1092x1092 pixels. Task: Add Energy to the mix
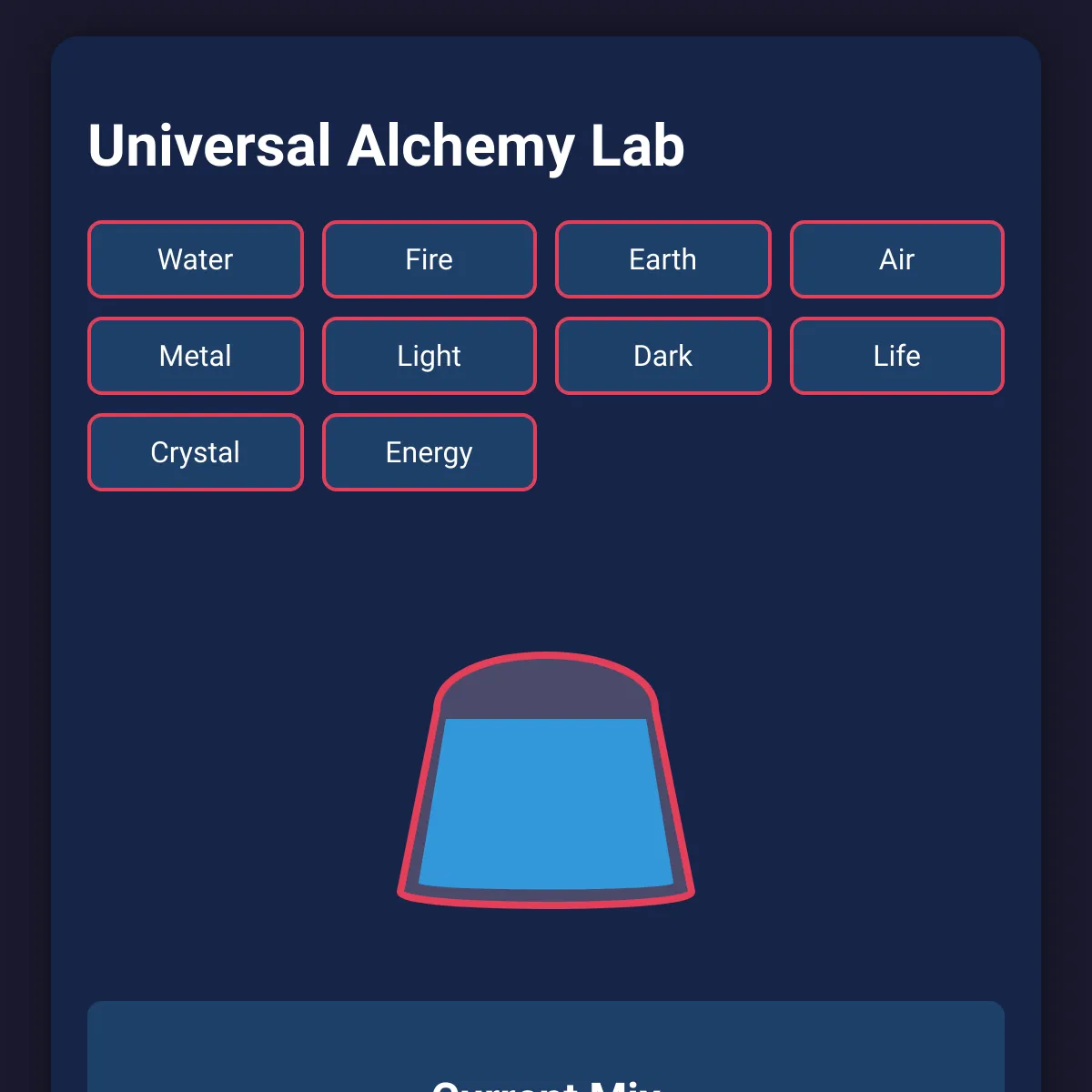(x=430, y=452)
